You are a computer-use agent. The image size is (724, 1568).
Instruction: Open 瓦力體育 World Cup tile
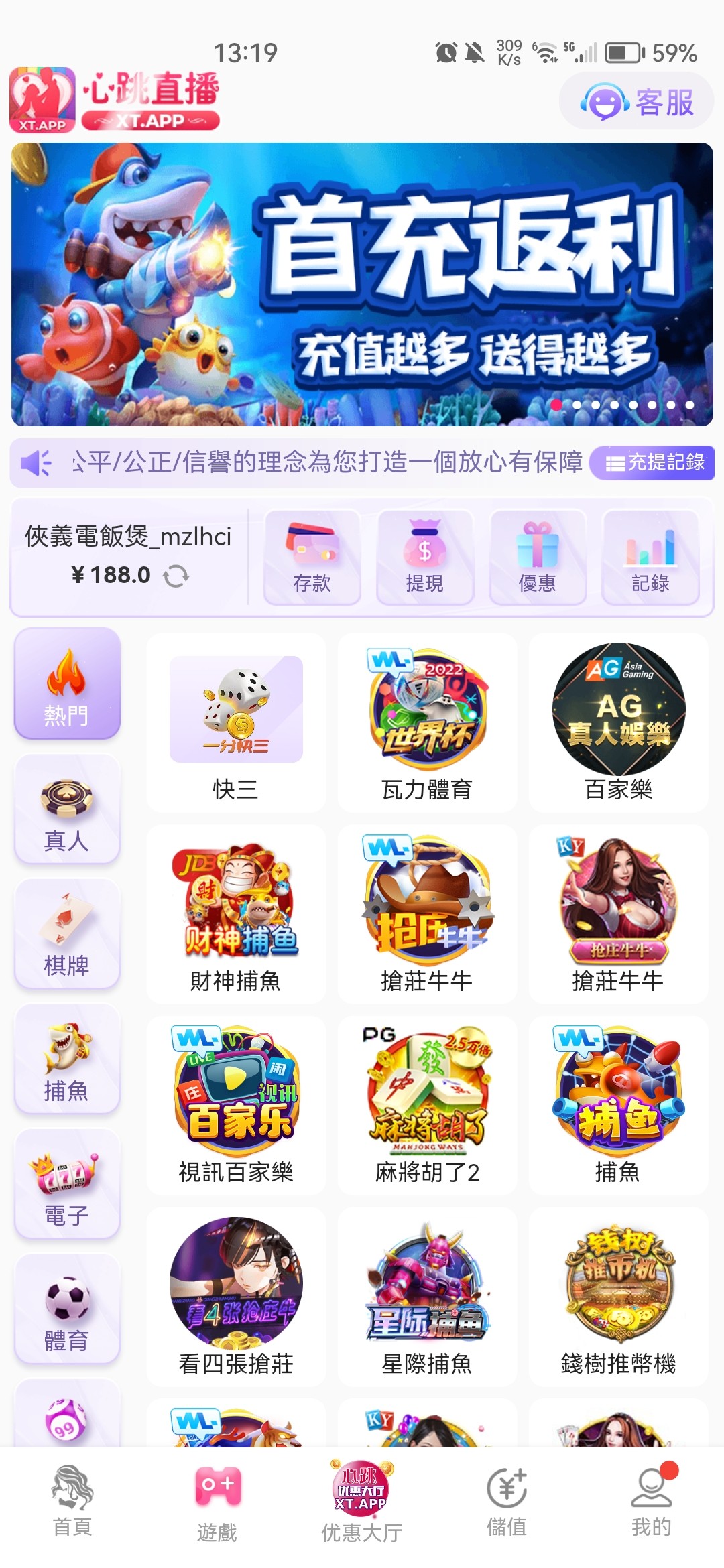[427, 723]
